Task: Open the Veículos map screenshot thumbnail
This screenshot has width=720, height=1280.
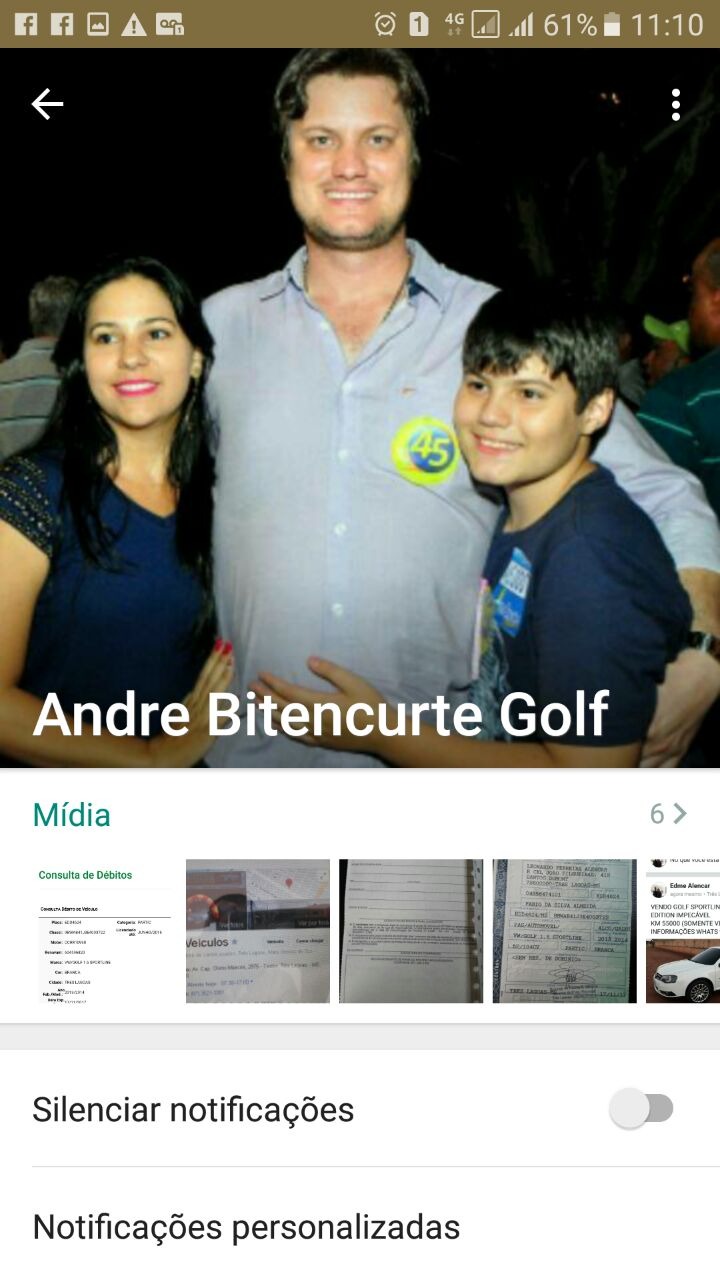Action: point(258,931)
